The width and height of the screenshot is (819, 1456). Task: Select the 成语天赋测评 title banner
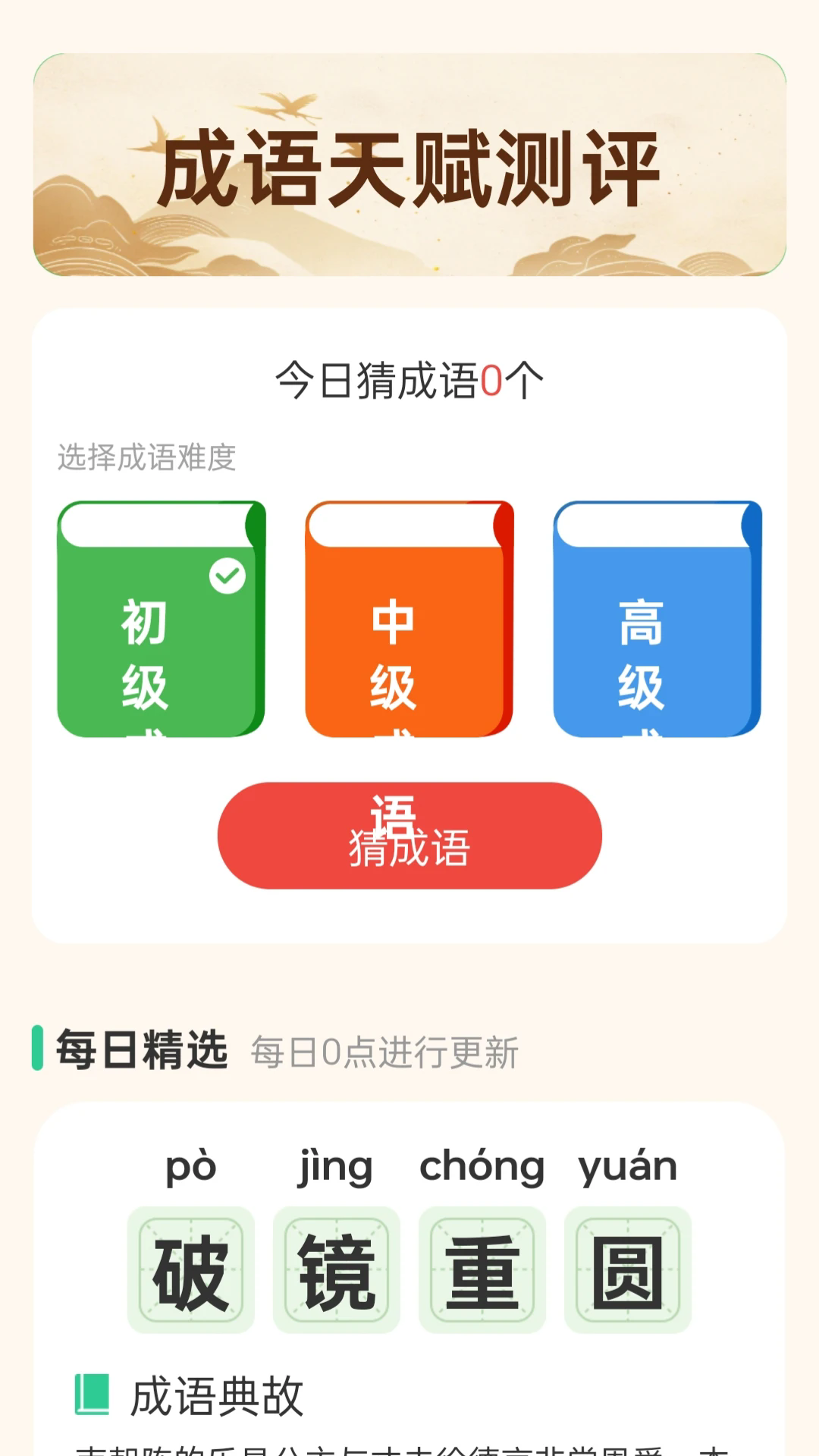click(x=409, y=165)
